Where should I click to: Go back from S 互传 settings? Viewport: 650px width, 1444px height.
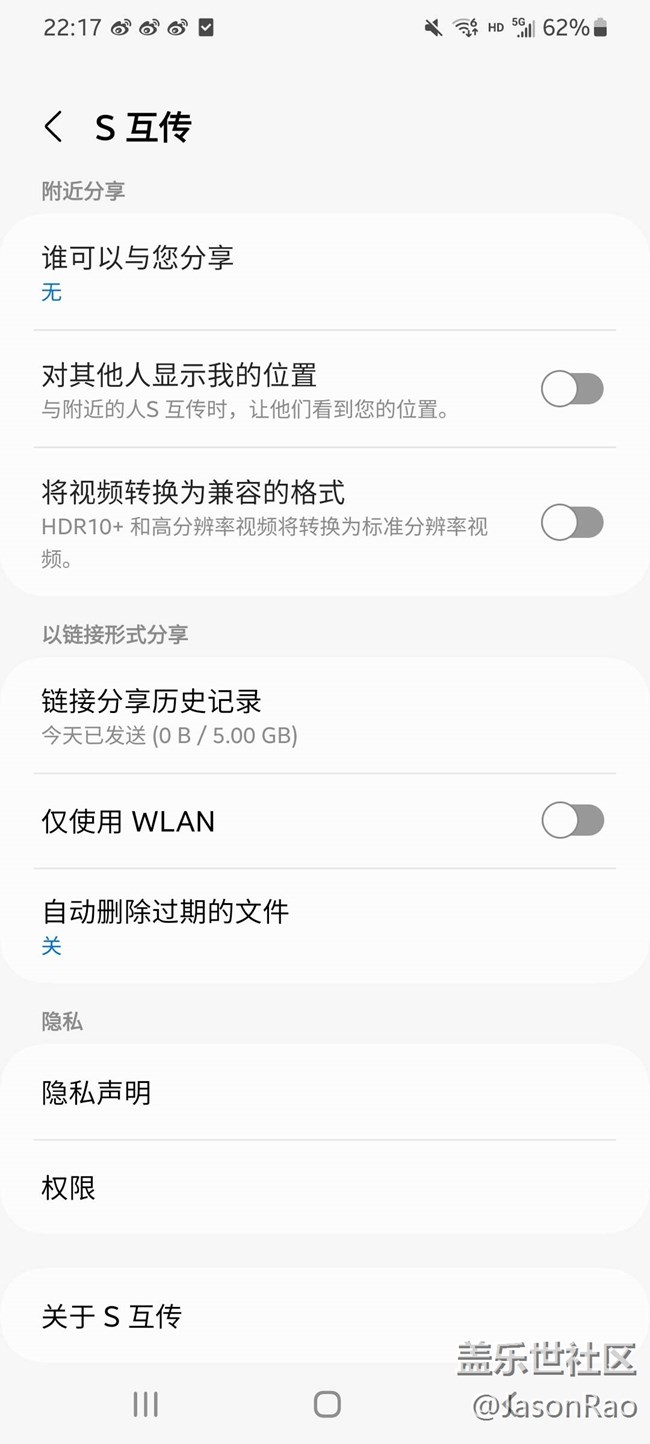(x=54, y=127)
